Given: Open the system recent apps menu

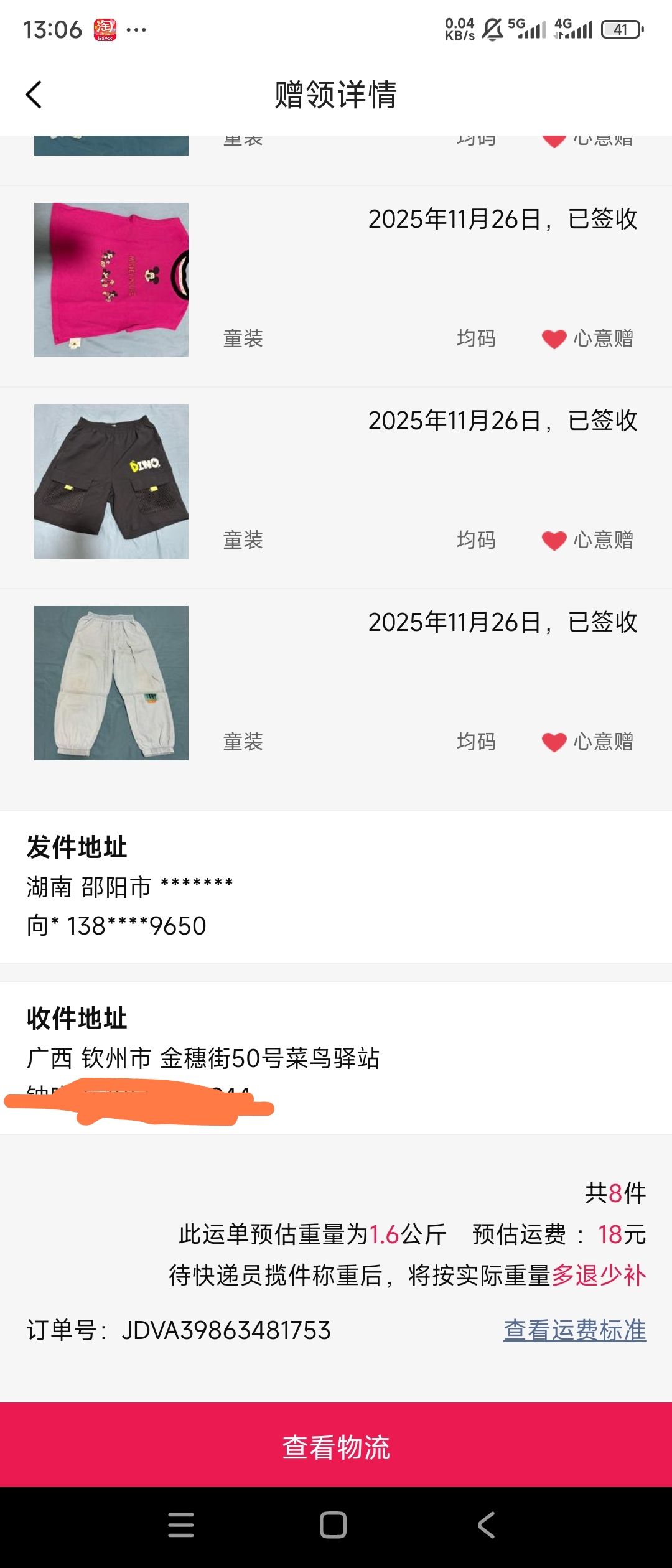Looking at the screenshot, I should pyautogui.click(x=181, y=1525).
